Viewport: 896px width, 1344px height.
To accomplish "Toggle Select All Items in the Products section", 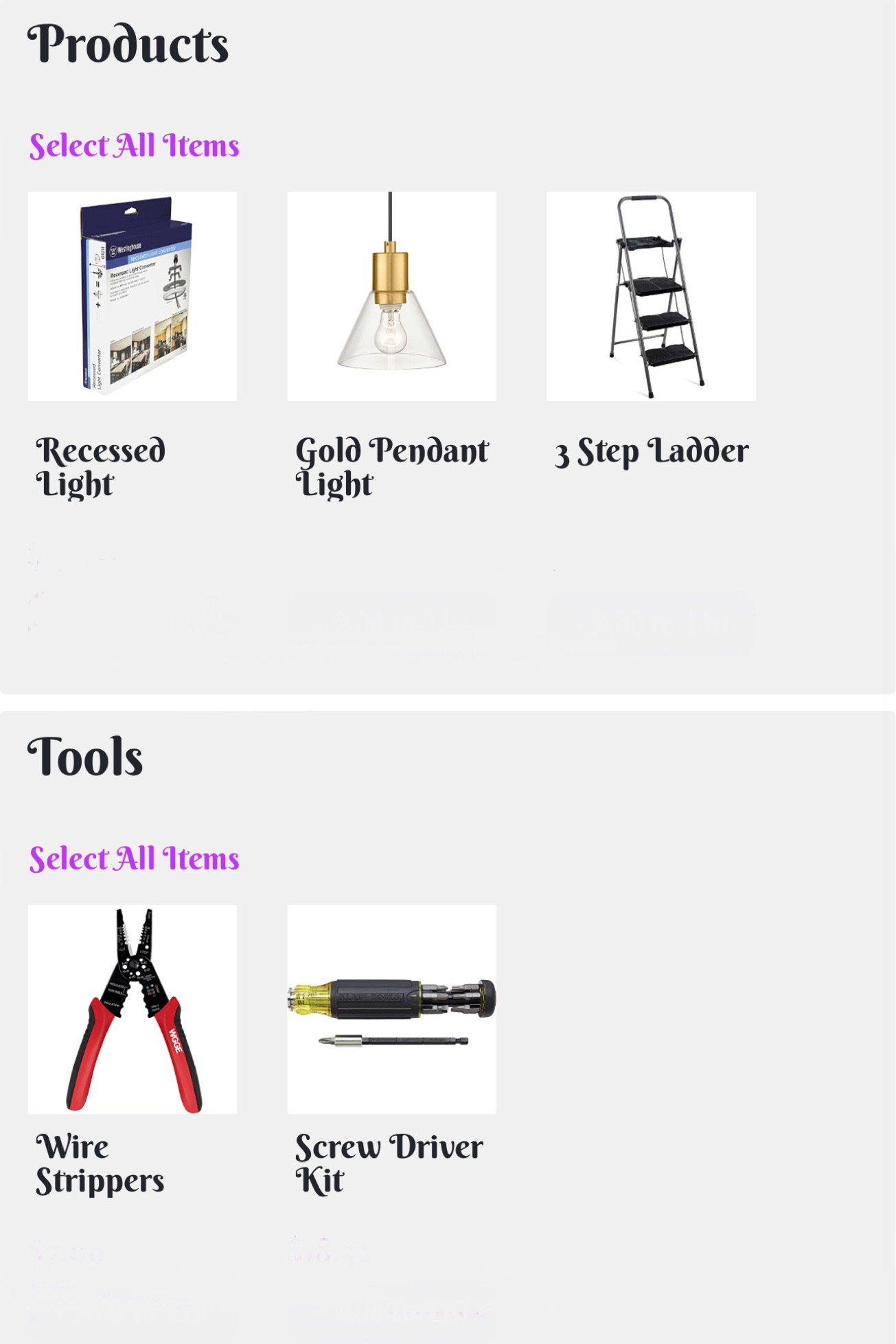I will pos(135,144).
